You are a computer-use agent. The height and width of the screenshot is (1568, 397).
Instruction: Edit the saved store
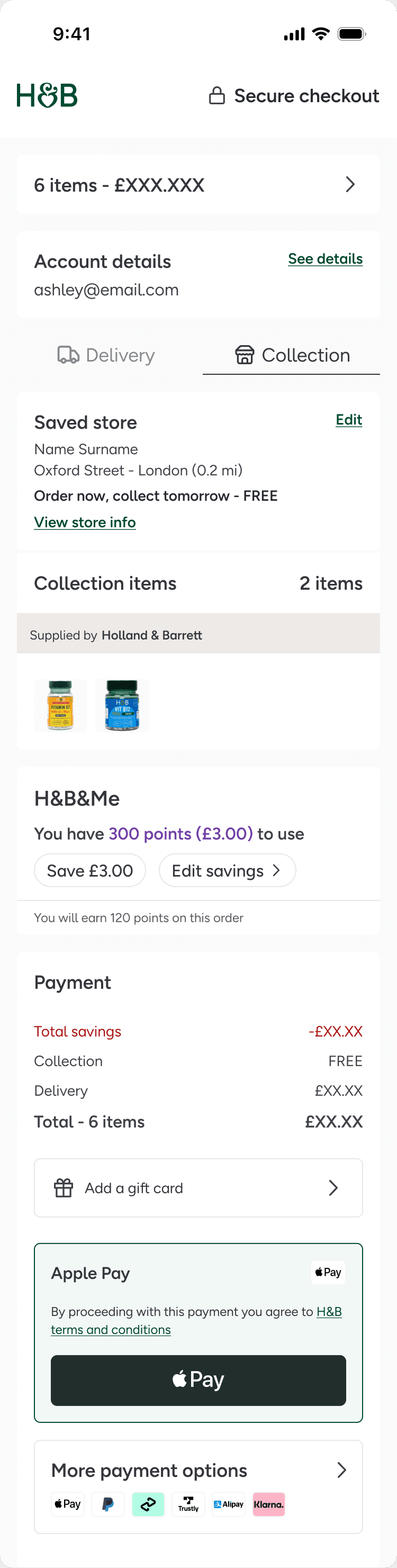point(349,420)
